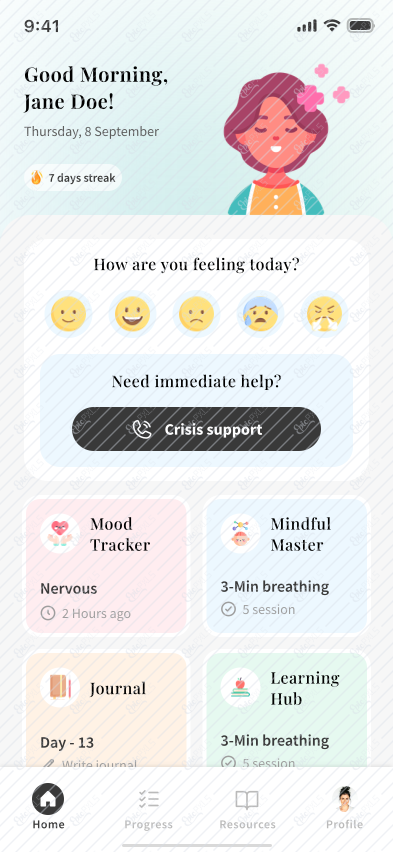Screen dimensions: 393x852
Task: Open the Journal card
Action: coord(107,710)
